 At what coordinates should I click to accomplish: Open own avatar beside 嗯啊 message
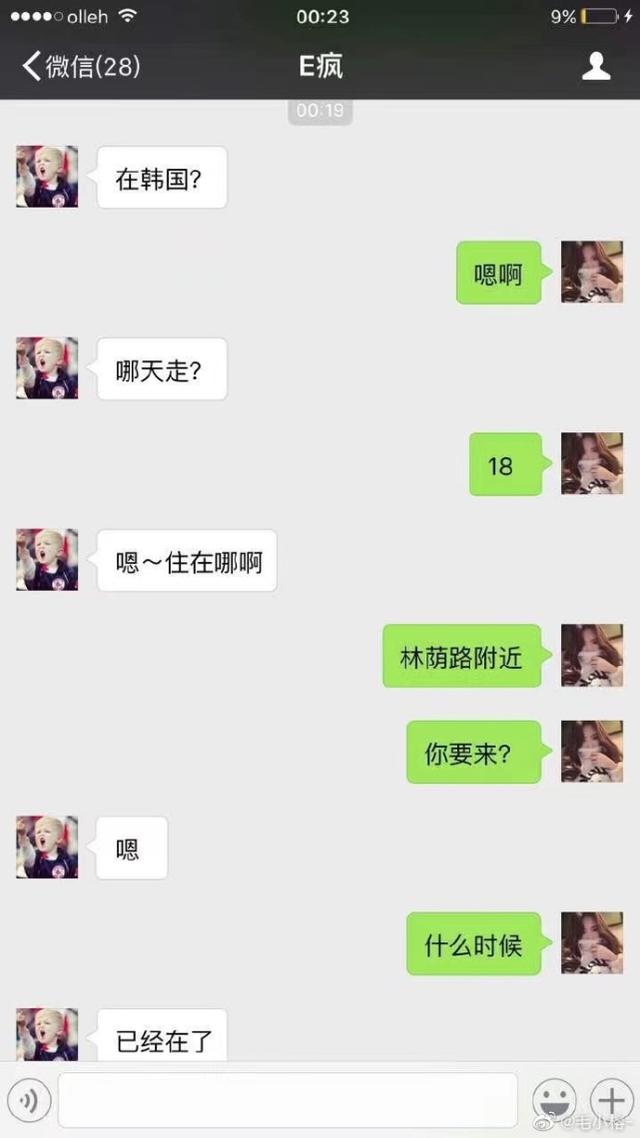tap(592, 272)
